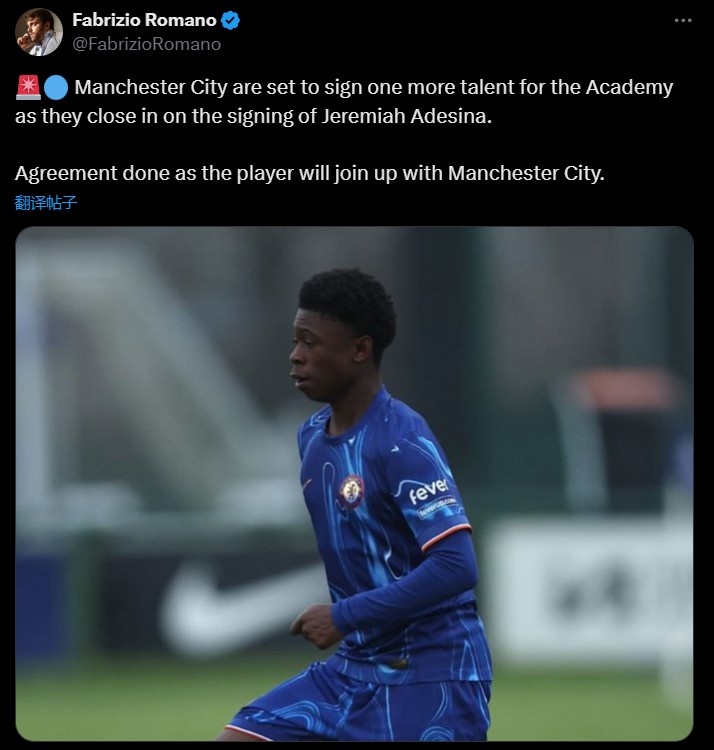Open Fabrizio Romano's profile picture
The height and width of the screenshot is (750, 714).
pos(39,32)
